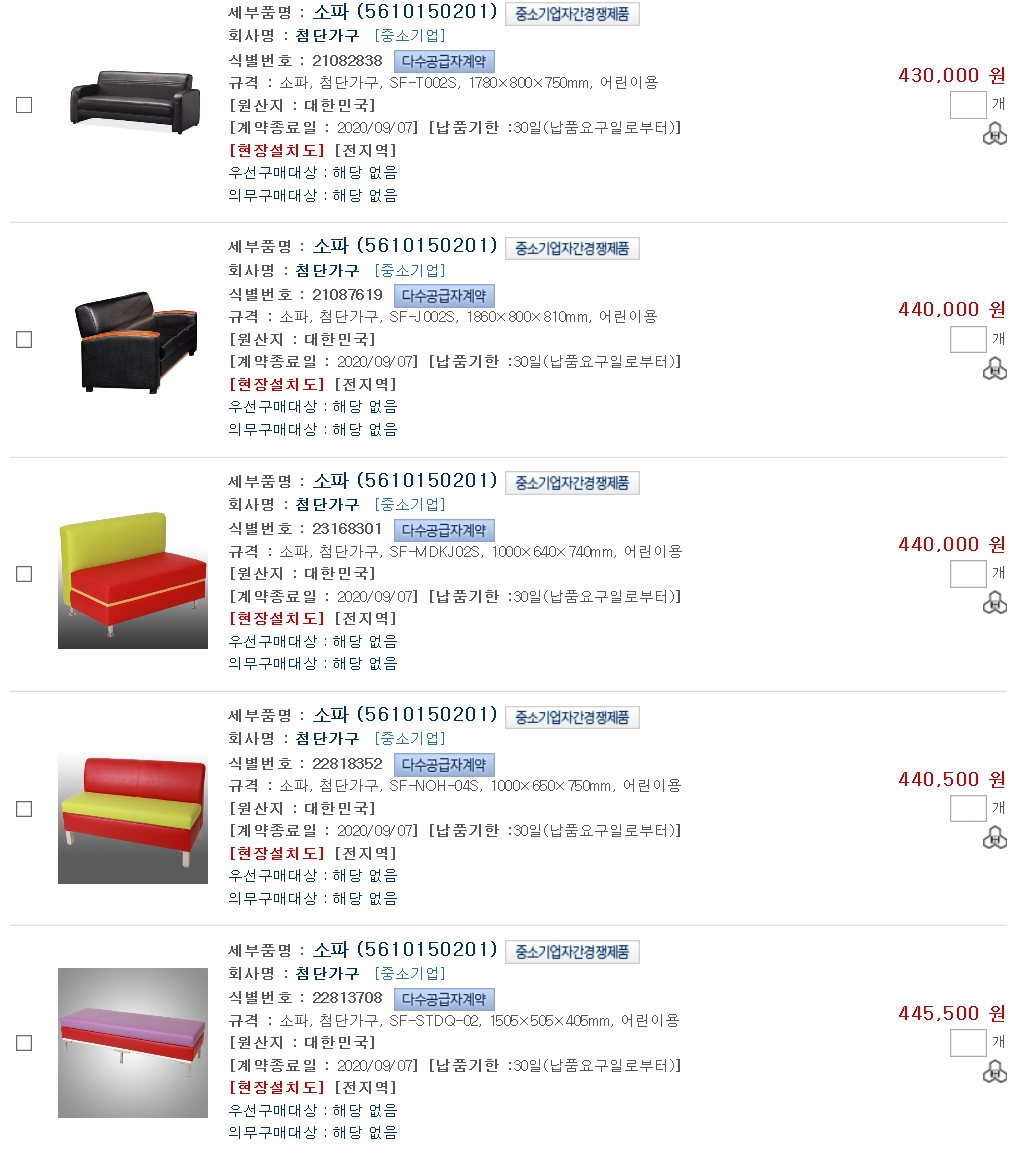1021x1155 pixels.
Task: Select the checkbox for bench SF-STDQ-02
Action: pos(24,1043)
